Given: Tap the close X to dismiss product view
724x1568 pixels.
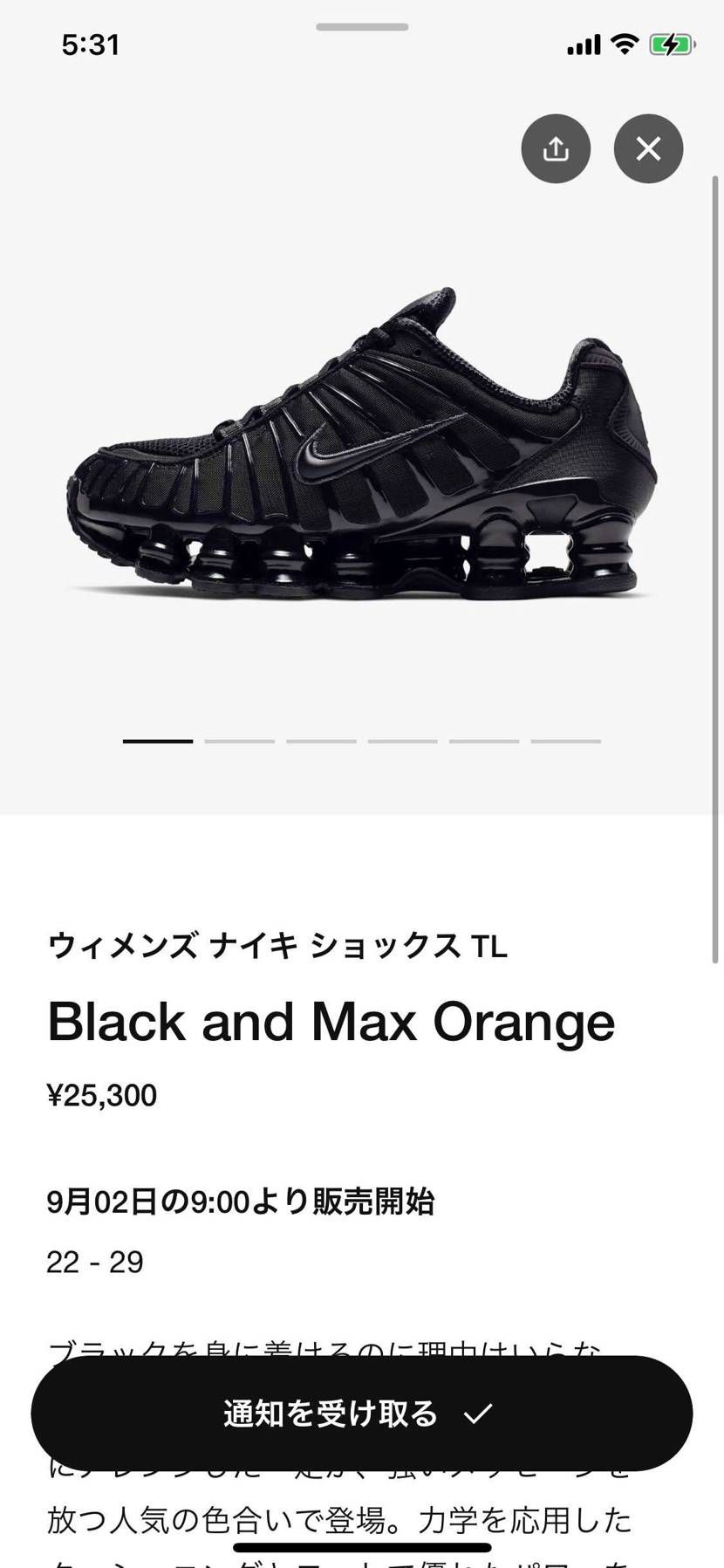Looking at the screenshot, I should (648, 148).
